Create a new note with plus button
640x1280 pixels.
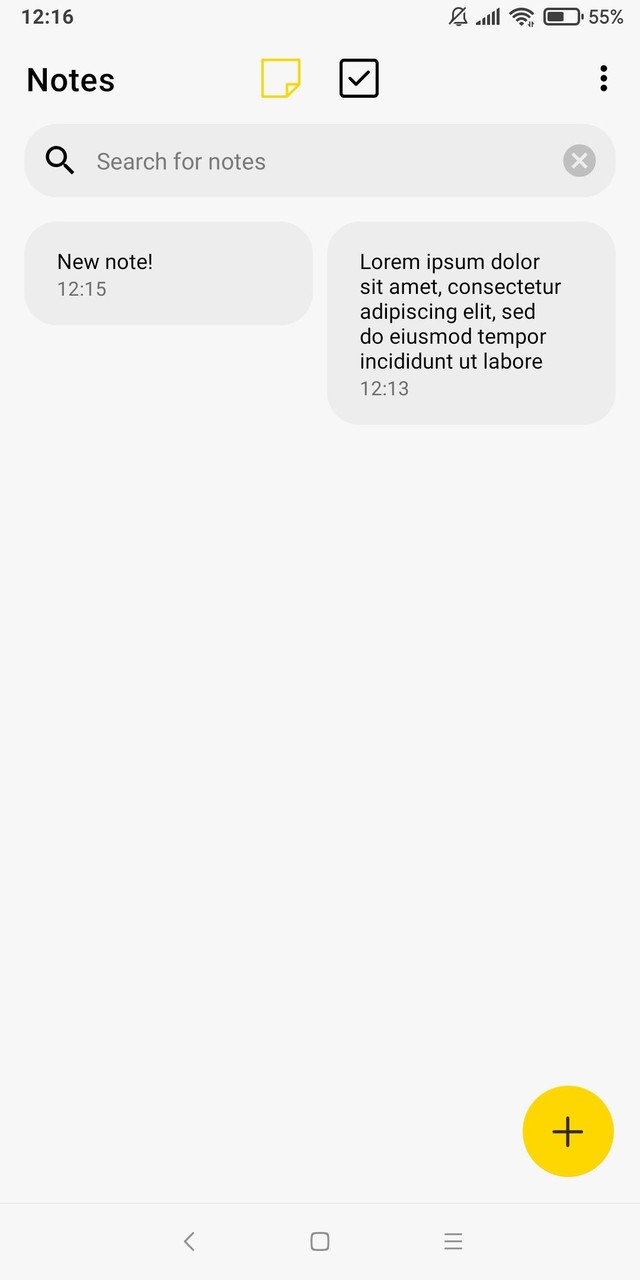568,1131
